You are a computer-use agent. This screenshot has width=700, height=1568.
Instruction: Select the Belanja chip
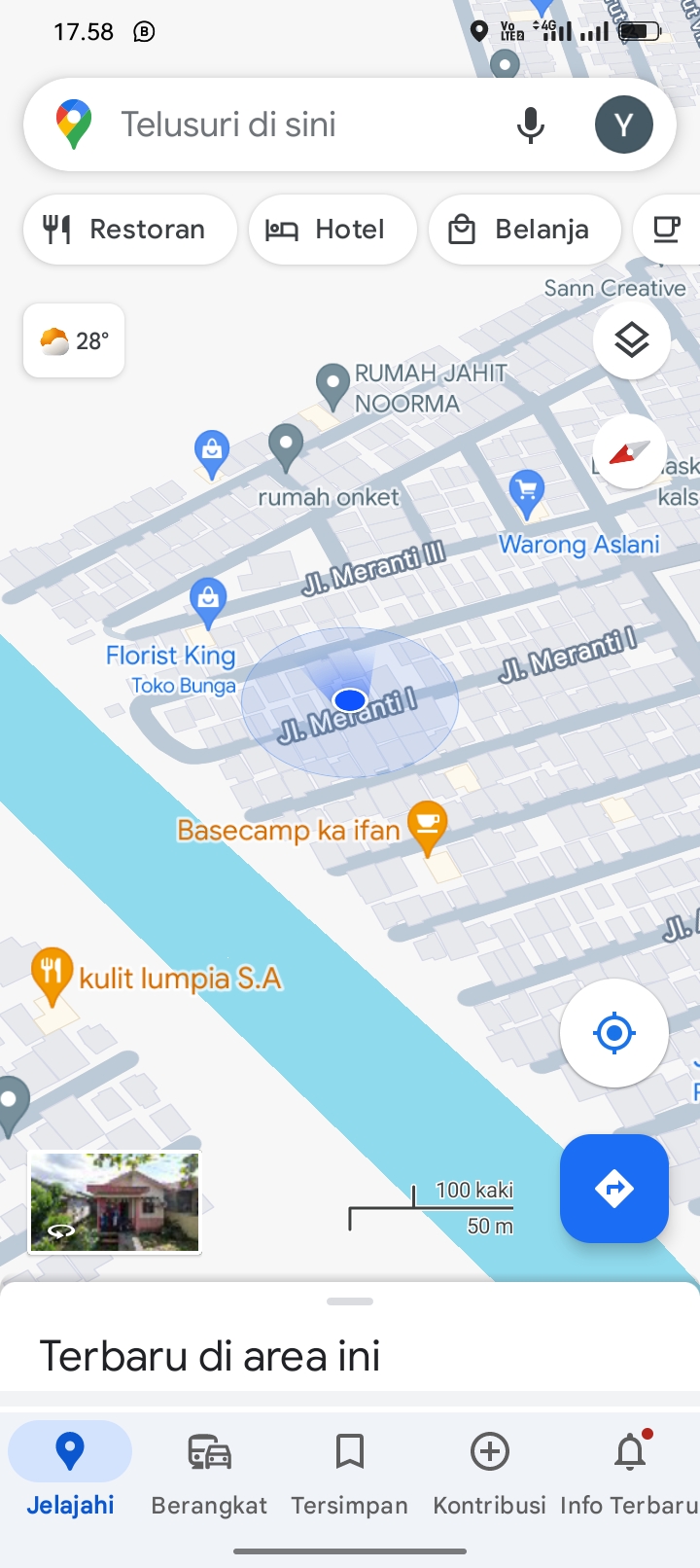pyautogui.click(x=524, y=230)
